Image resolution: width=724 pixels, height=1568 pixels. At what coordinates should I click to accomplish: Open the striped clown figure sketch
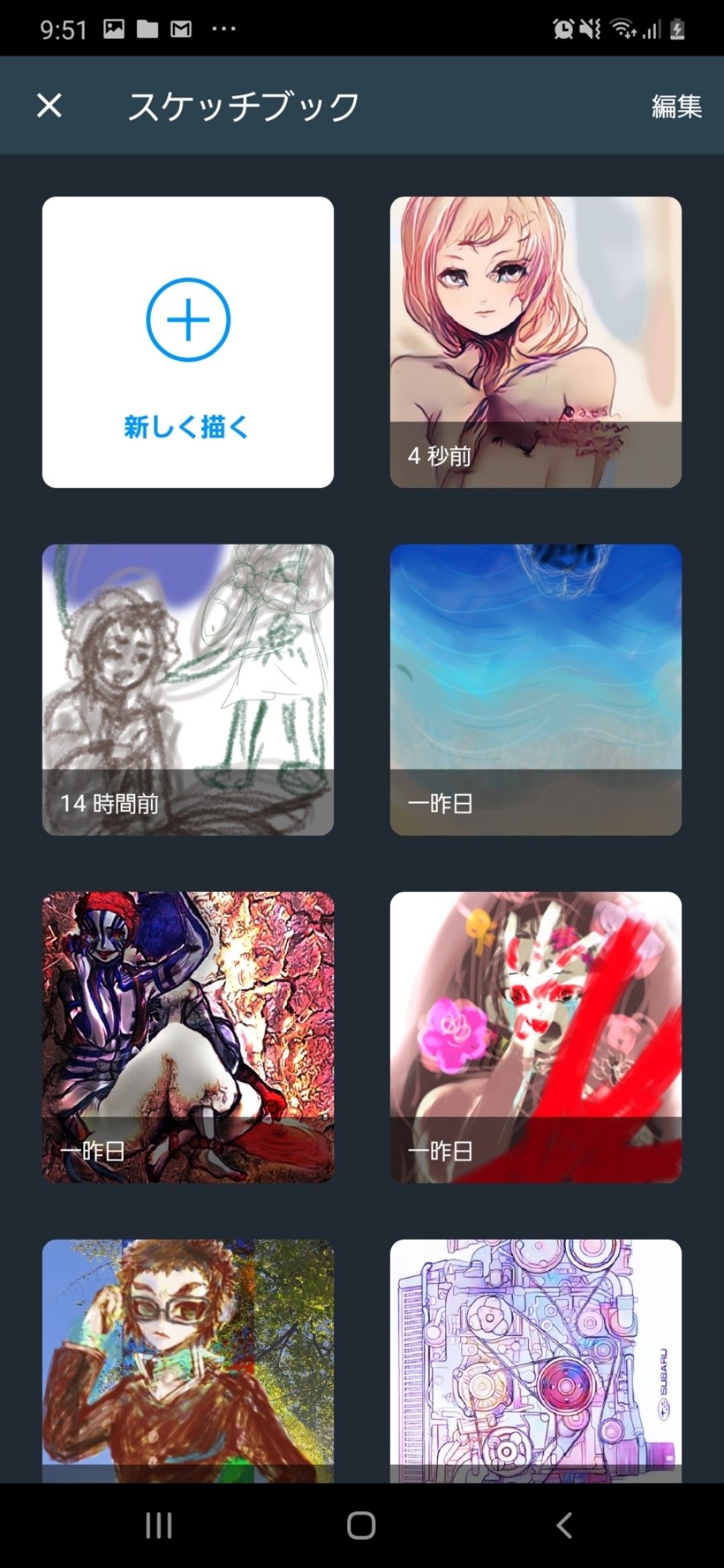pyautogui.click(x=188, y=1037)
